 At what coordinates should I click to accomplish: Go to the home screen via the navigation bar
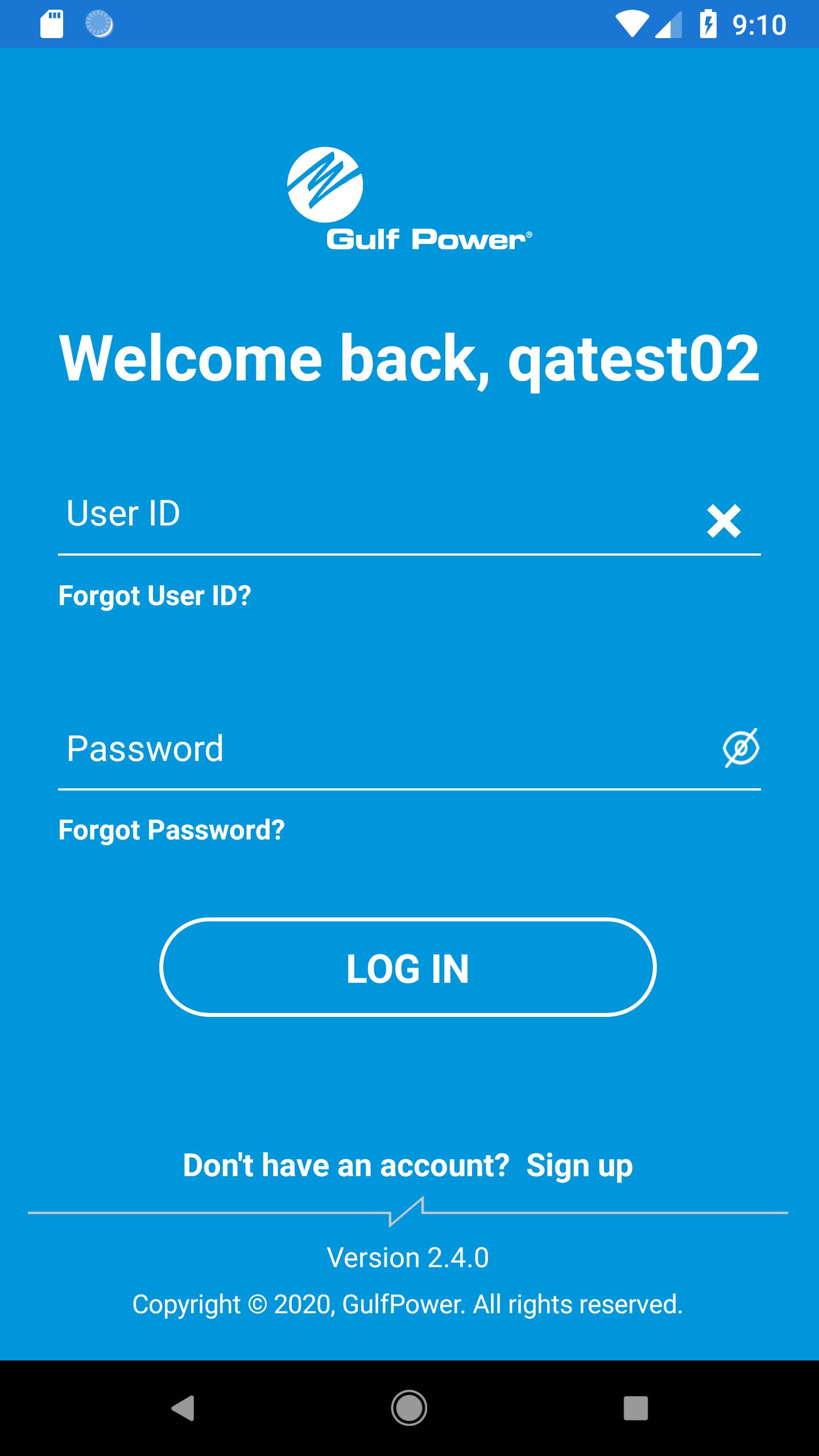click(x=409, y=1408)
